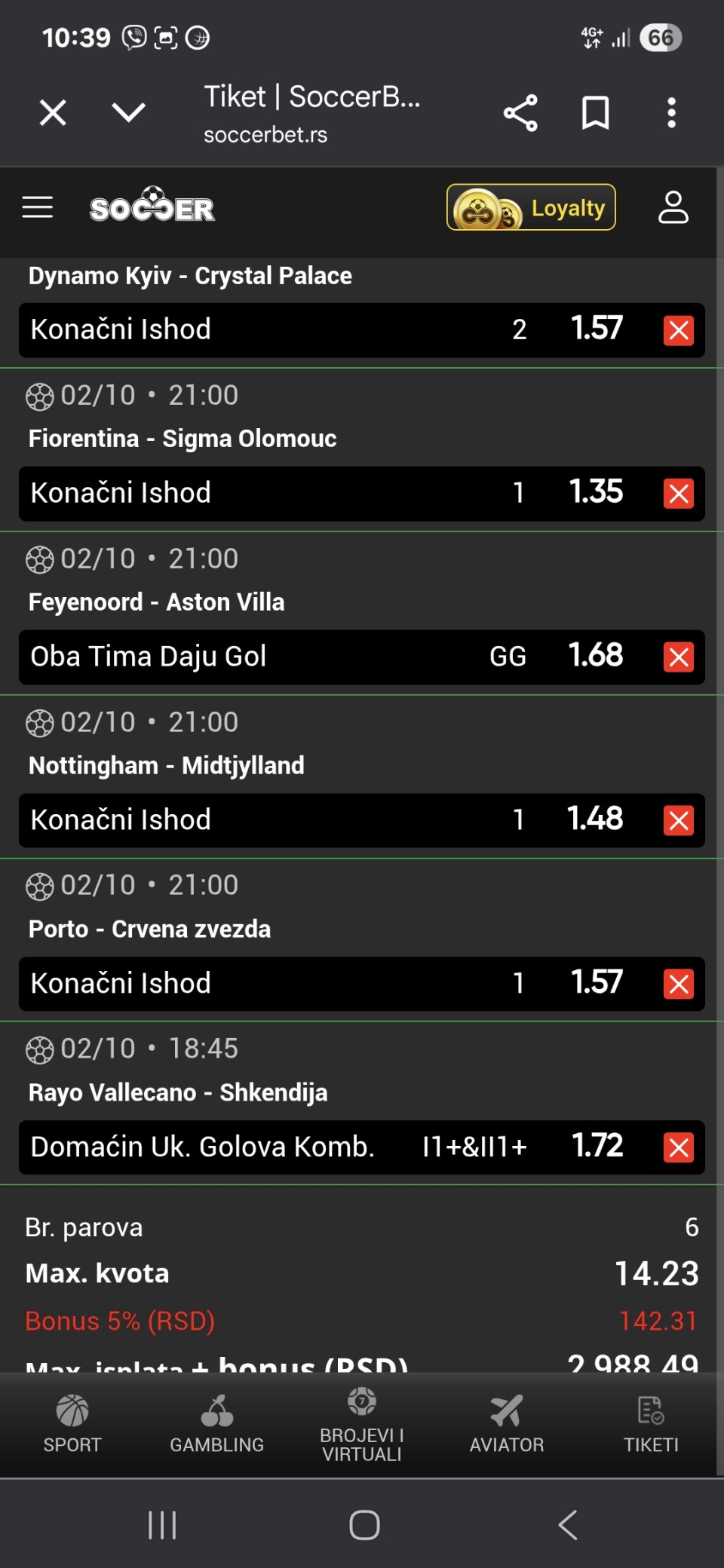Remove Fiorentina - Sigma Olomouc bet
Viewport: 724px width, 1568px height.
pos(679,494)
